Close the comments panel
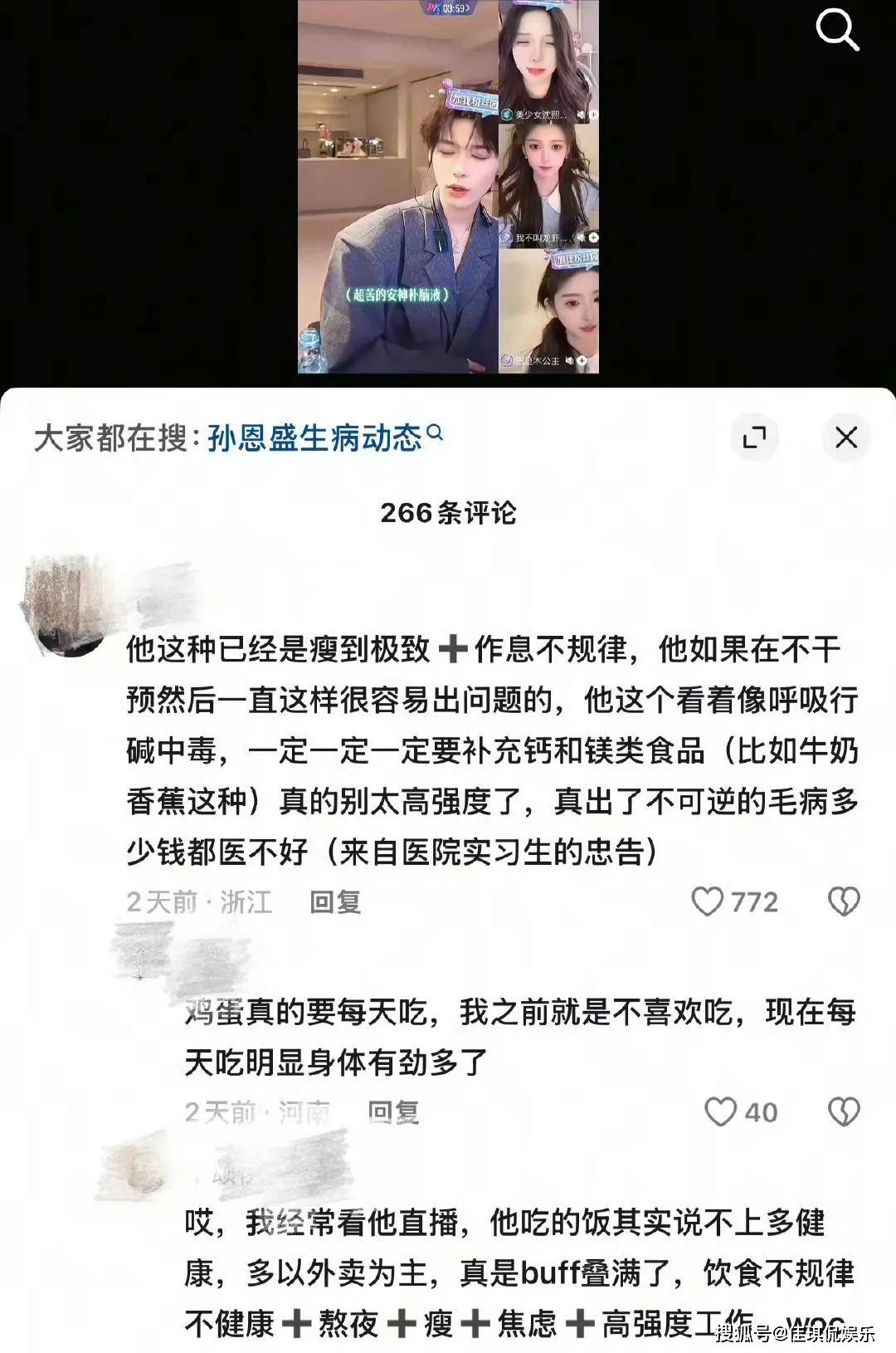 pyautogui.click(x=845, y=437)
